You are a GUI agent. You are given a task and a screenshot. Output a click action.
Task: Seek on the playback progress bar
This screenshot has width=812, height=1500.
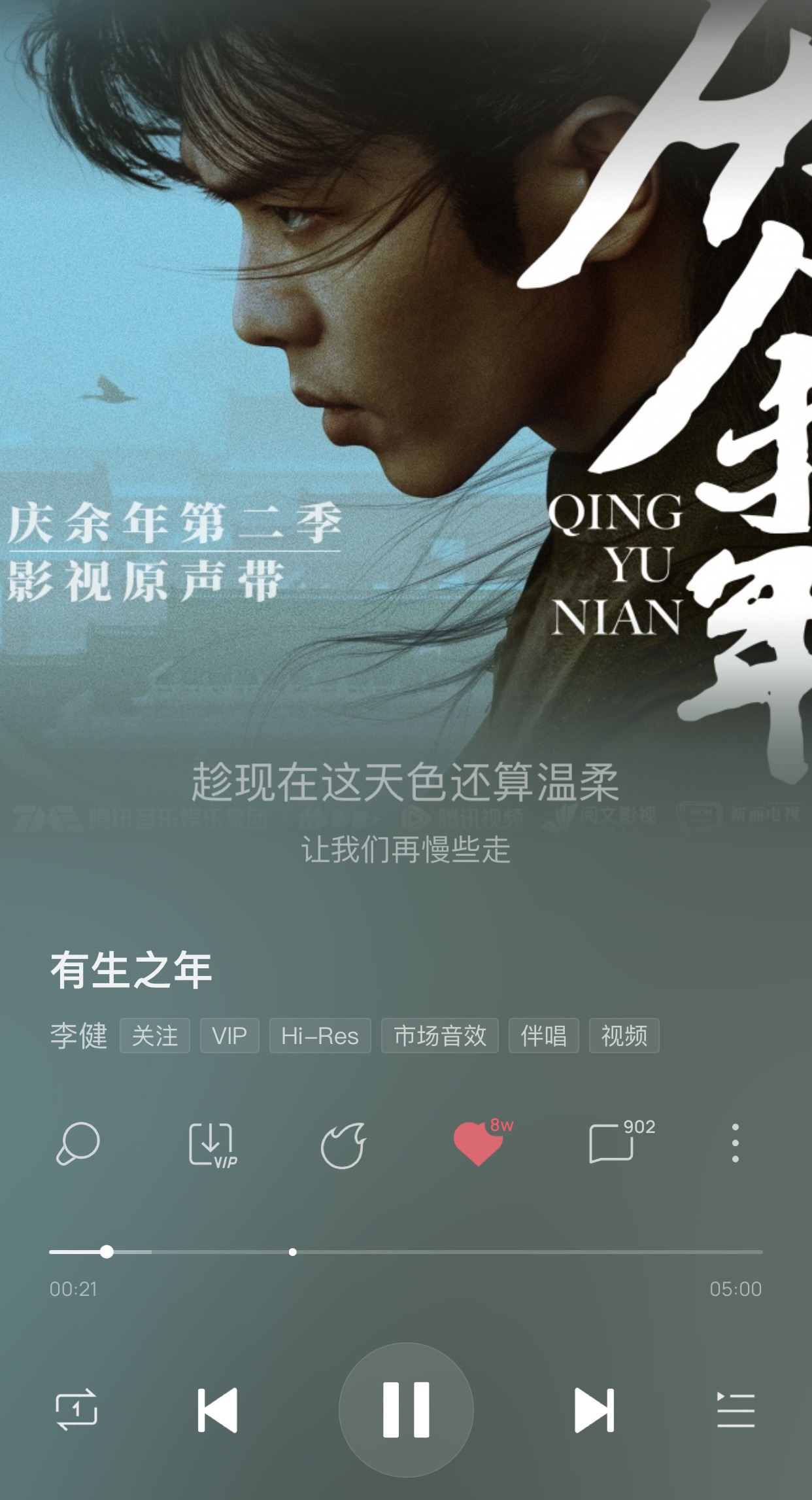point(405,1251)
